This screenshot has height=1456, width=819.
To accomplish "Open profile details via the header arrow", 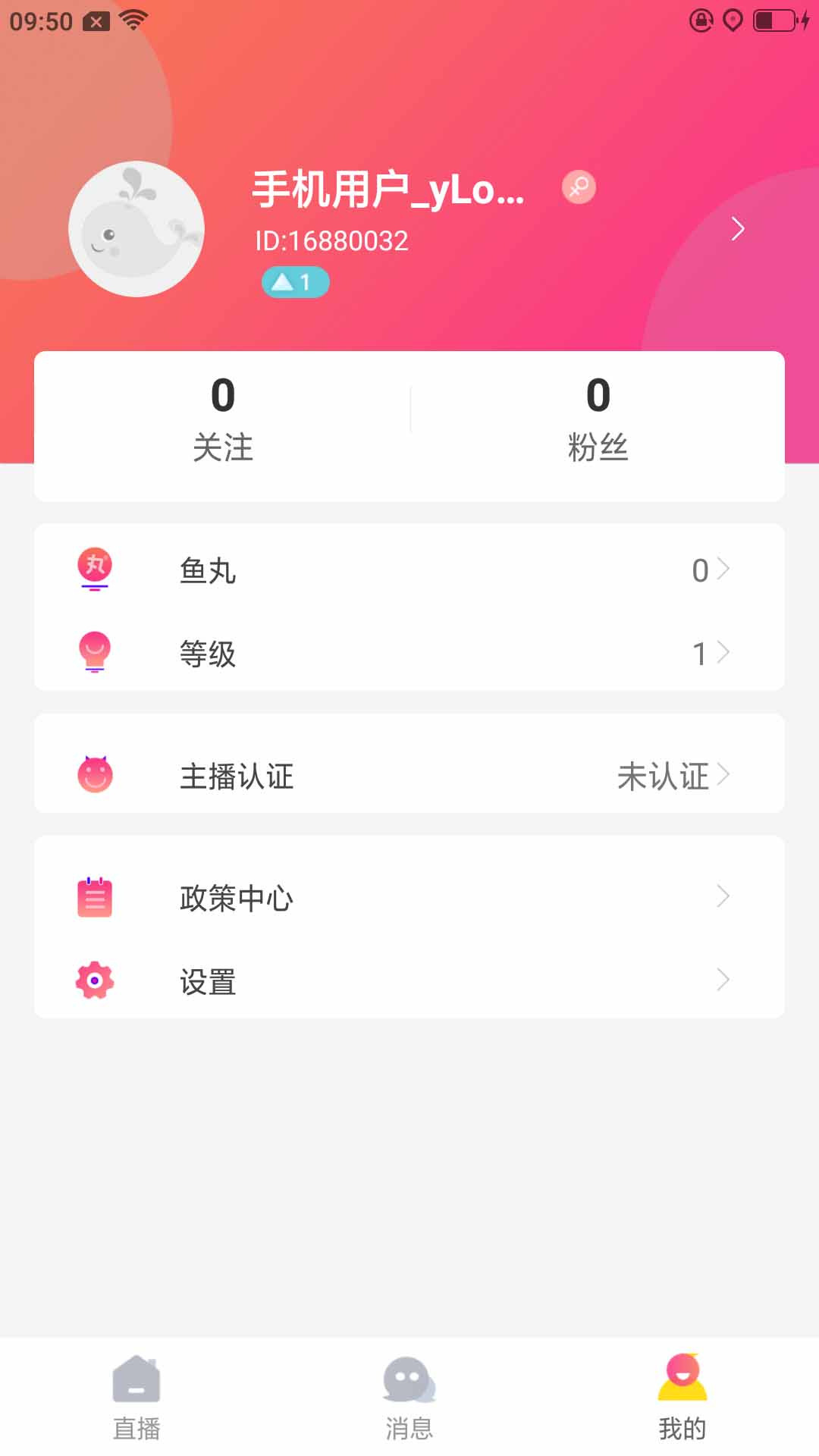I will [737, 229].
